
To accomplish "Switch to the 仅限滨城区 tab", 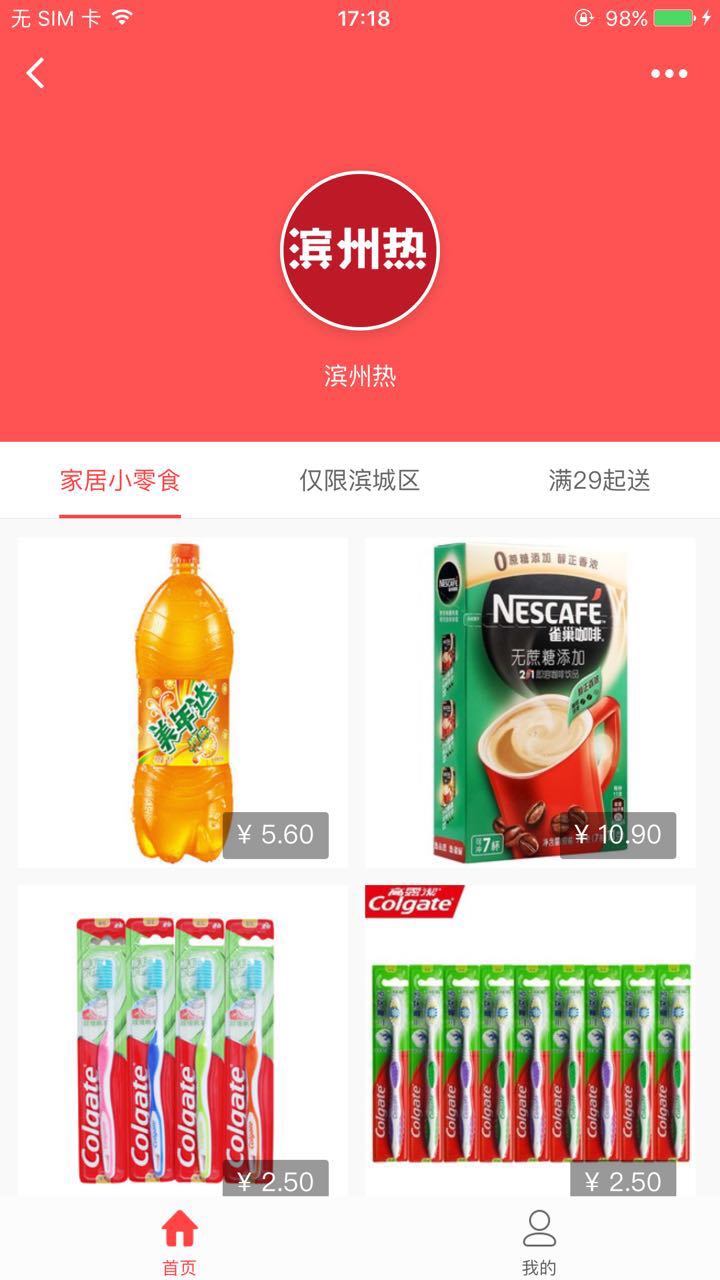I will 360,481.
